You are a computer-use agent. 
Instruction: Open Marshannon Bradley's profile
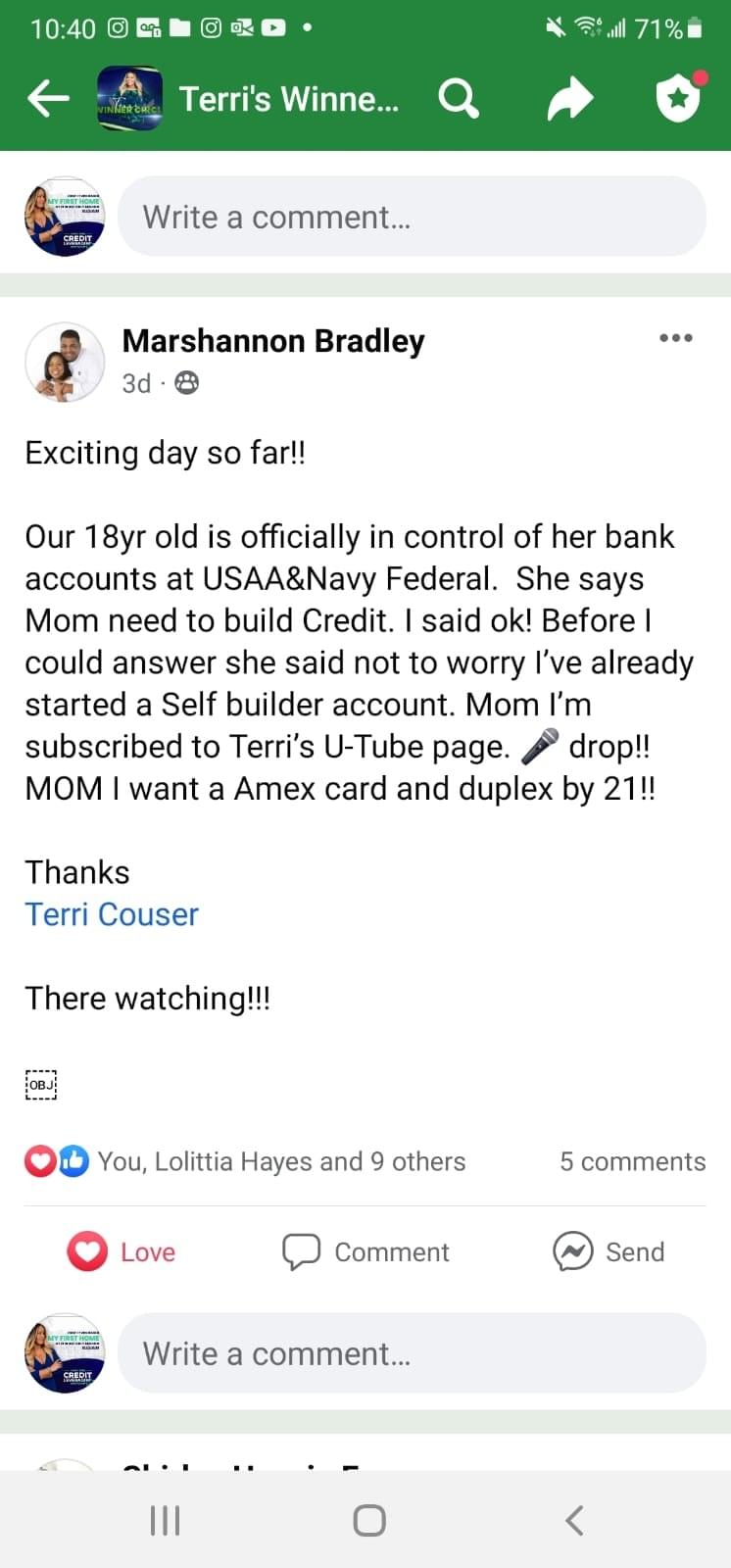[x=272, y=341]
